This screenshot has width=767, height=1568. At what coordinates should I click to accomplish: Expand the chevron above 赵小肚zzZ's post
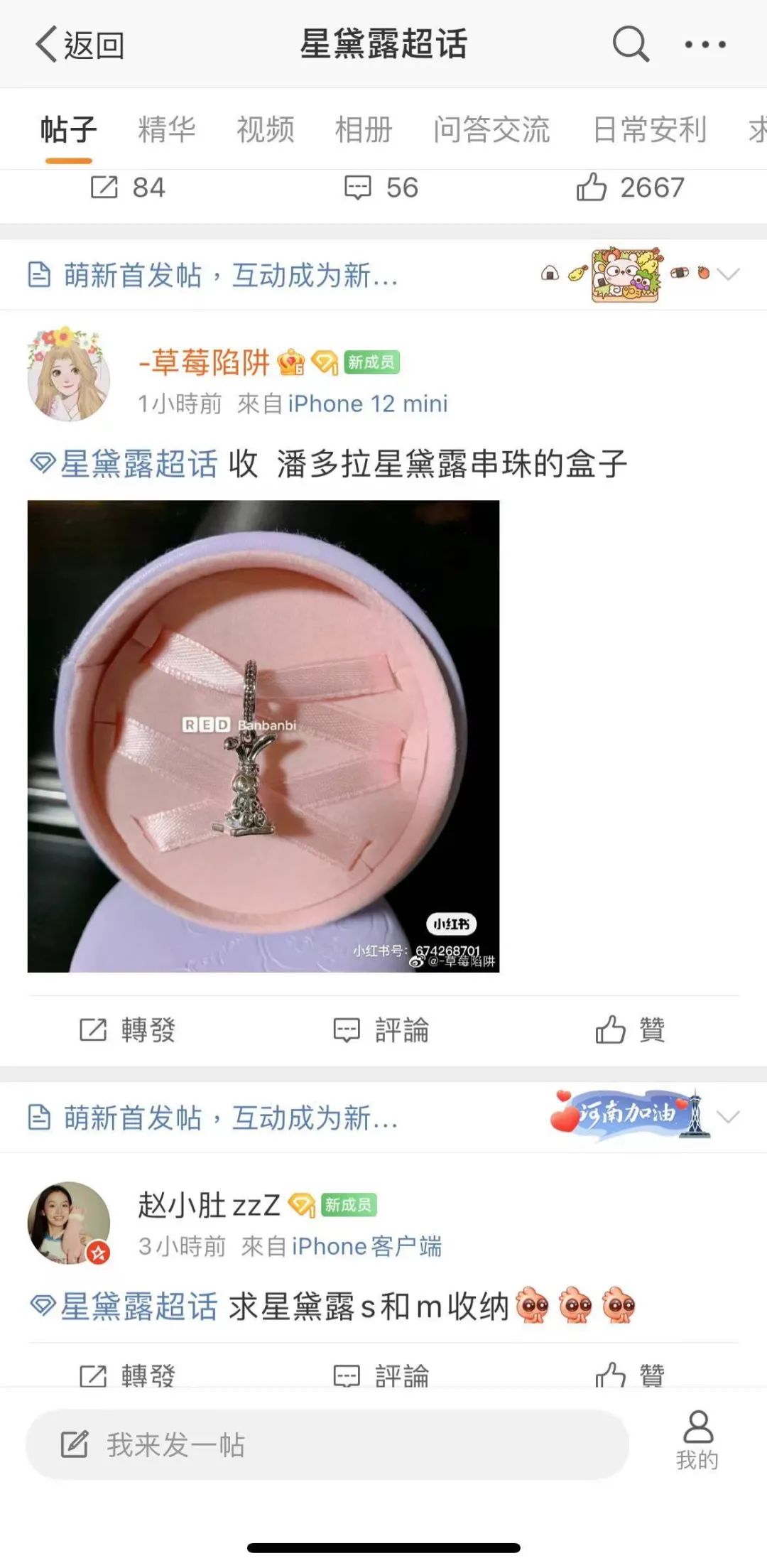728,1117
